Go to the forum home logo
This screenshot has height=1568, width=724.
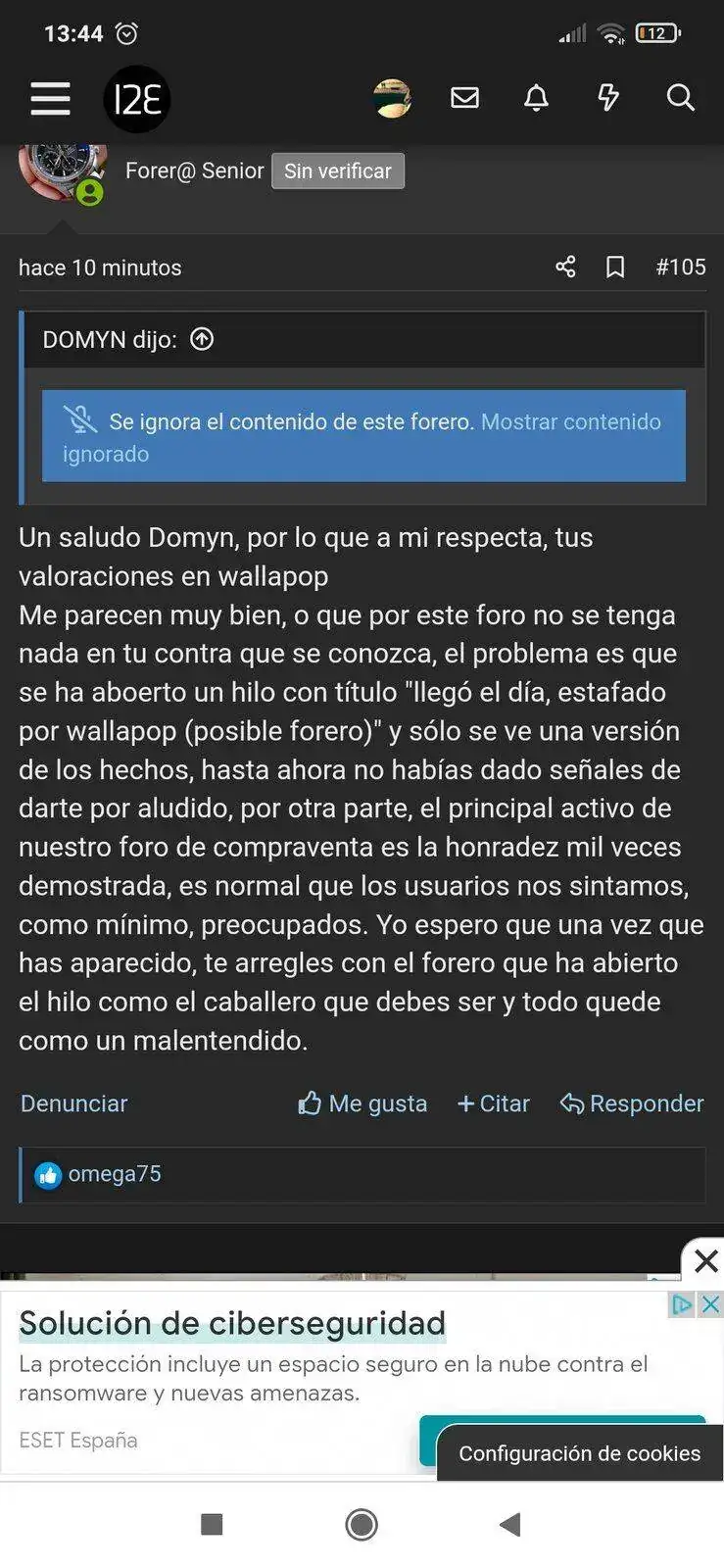click(x=137, y=99)
